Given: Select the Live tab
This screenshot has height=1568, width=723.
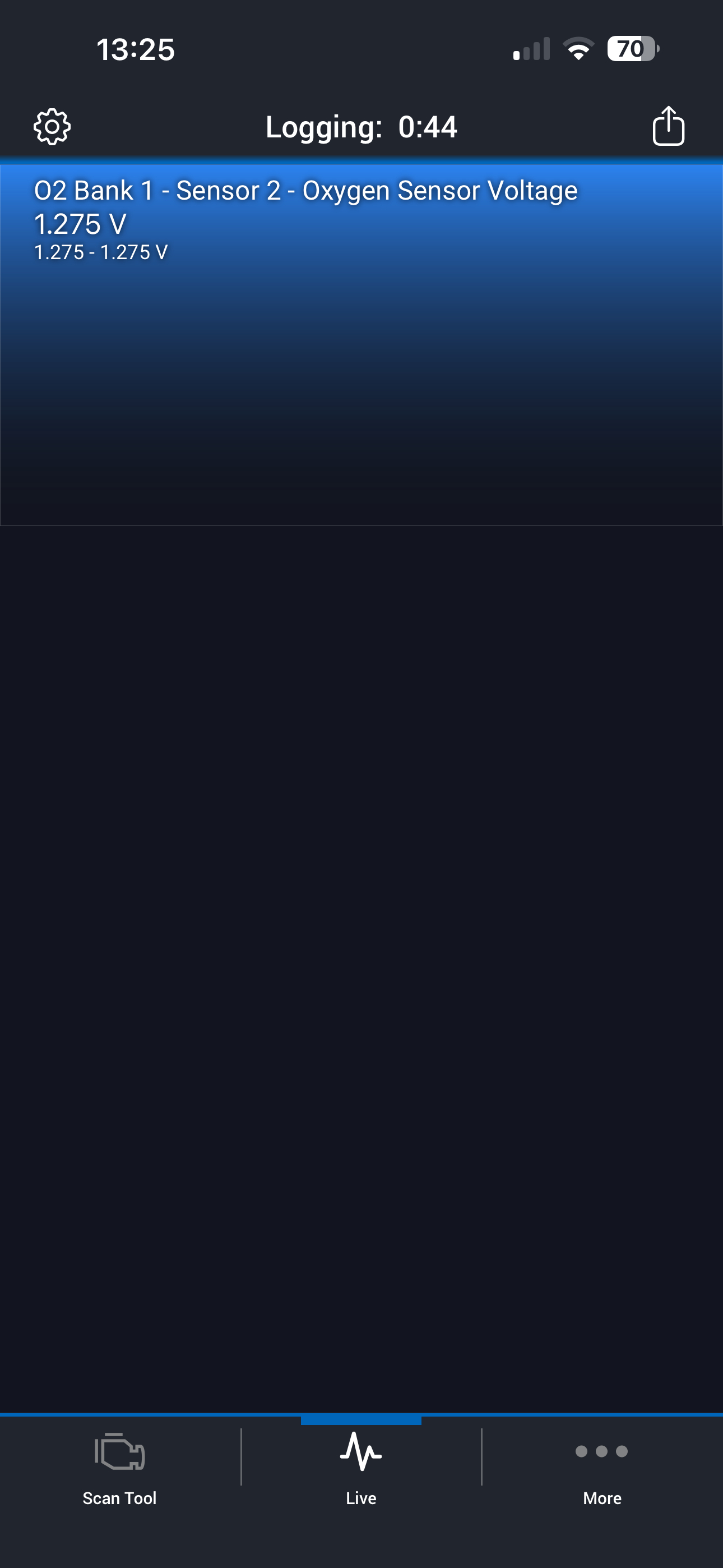Looking at the screenshot, I should pyautogui.click(x=361, y=1468).
